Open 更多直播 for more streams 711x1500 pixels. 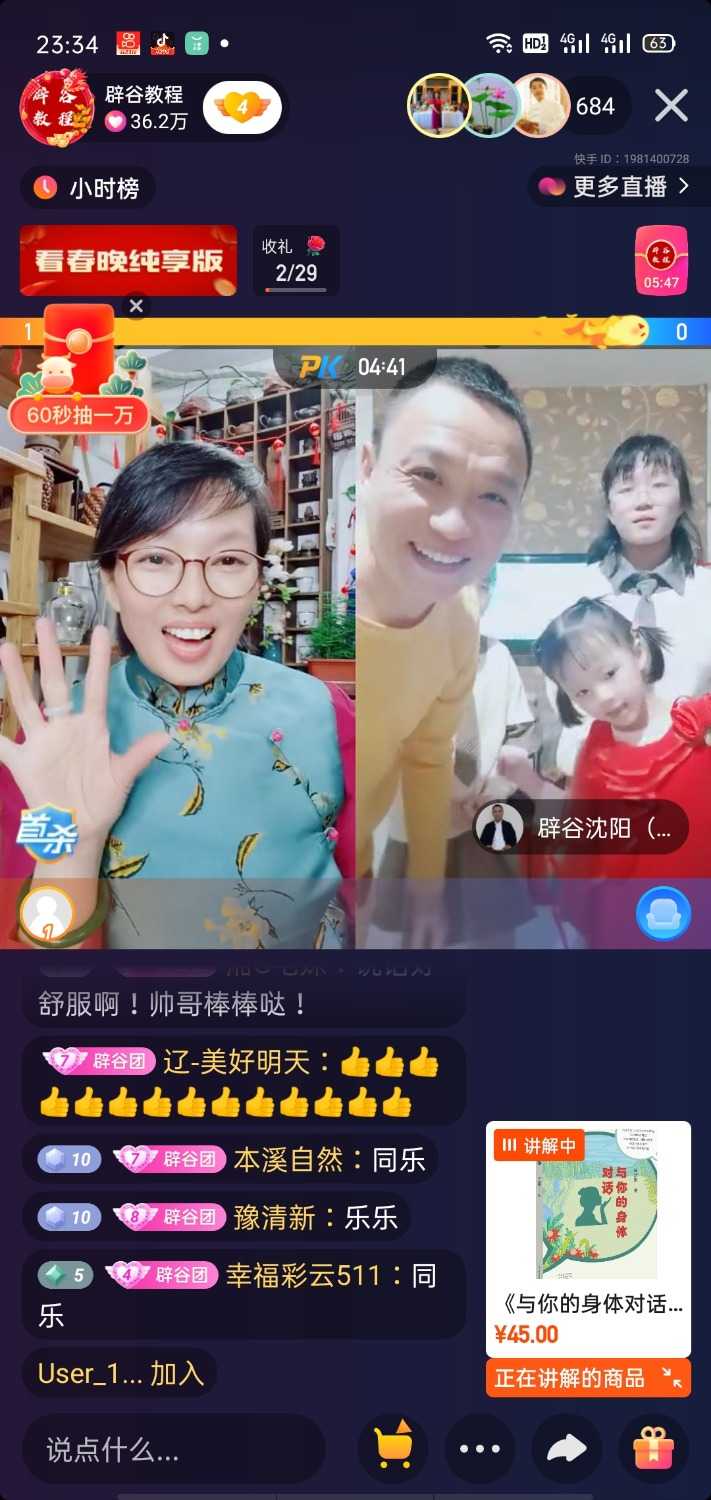coord(613,187)
